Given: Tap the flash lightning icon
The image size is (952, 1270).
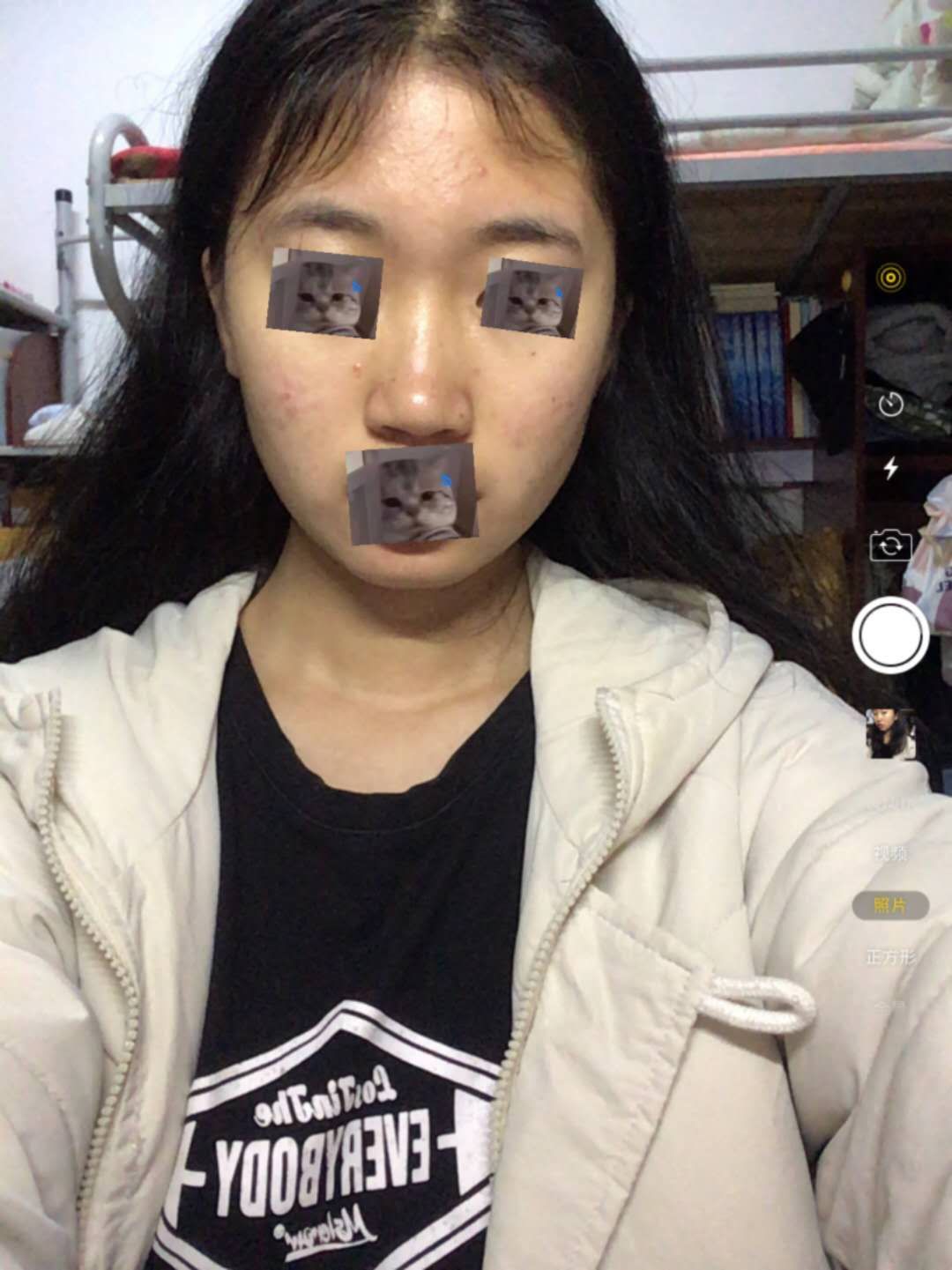Looking at the screenshot, I should point(890,468).
